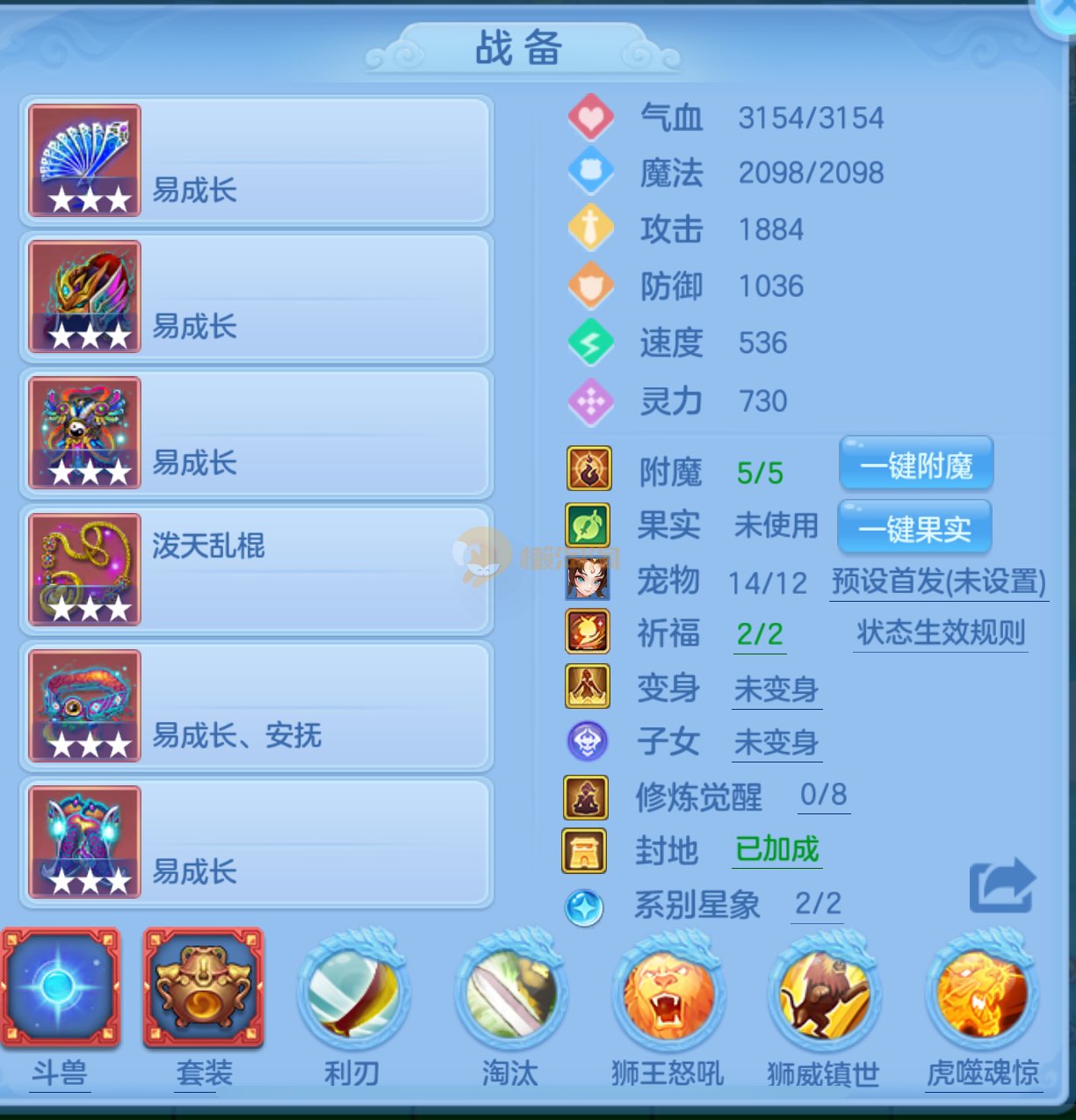
Task: Open 预设首发(未设置) link
Action: point(939,582)
